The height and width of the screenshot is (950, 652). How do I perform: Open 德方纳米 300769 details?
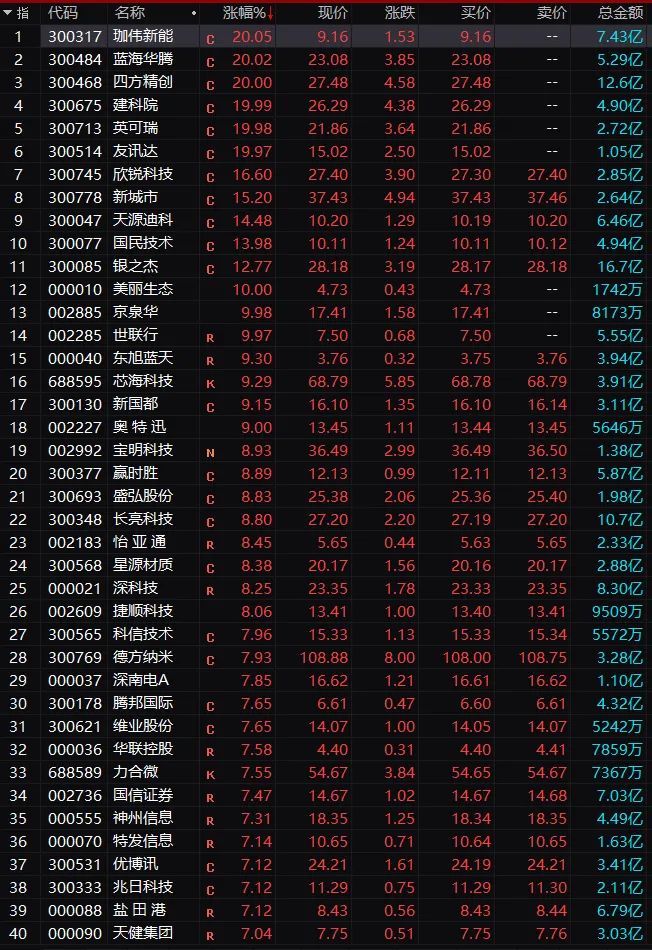tap(142, 657)
